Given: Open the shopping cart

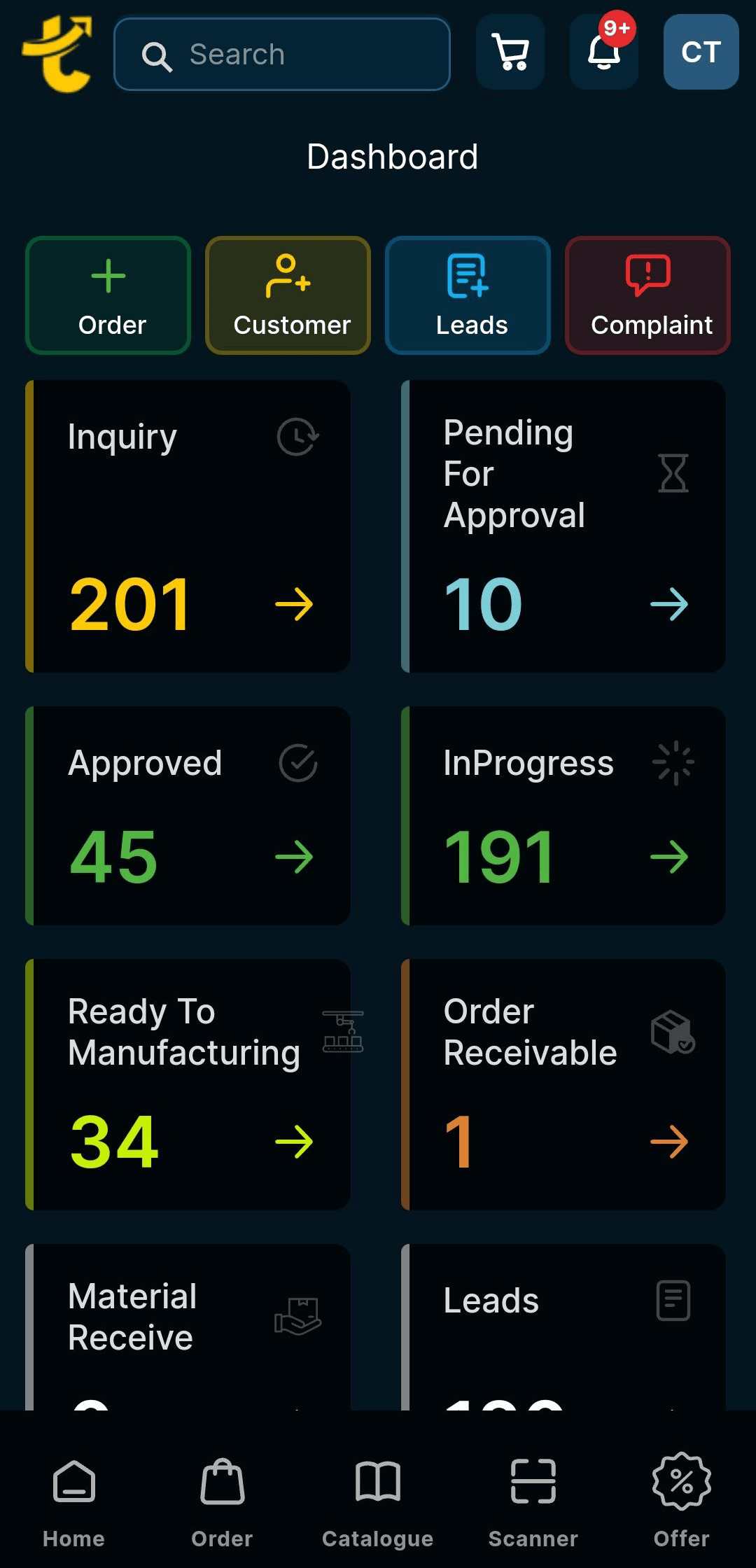Looking at the screenshot, I should point(510,52).
